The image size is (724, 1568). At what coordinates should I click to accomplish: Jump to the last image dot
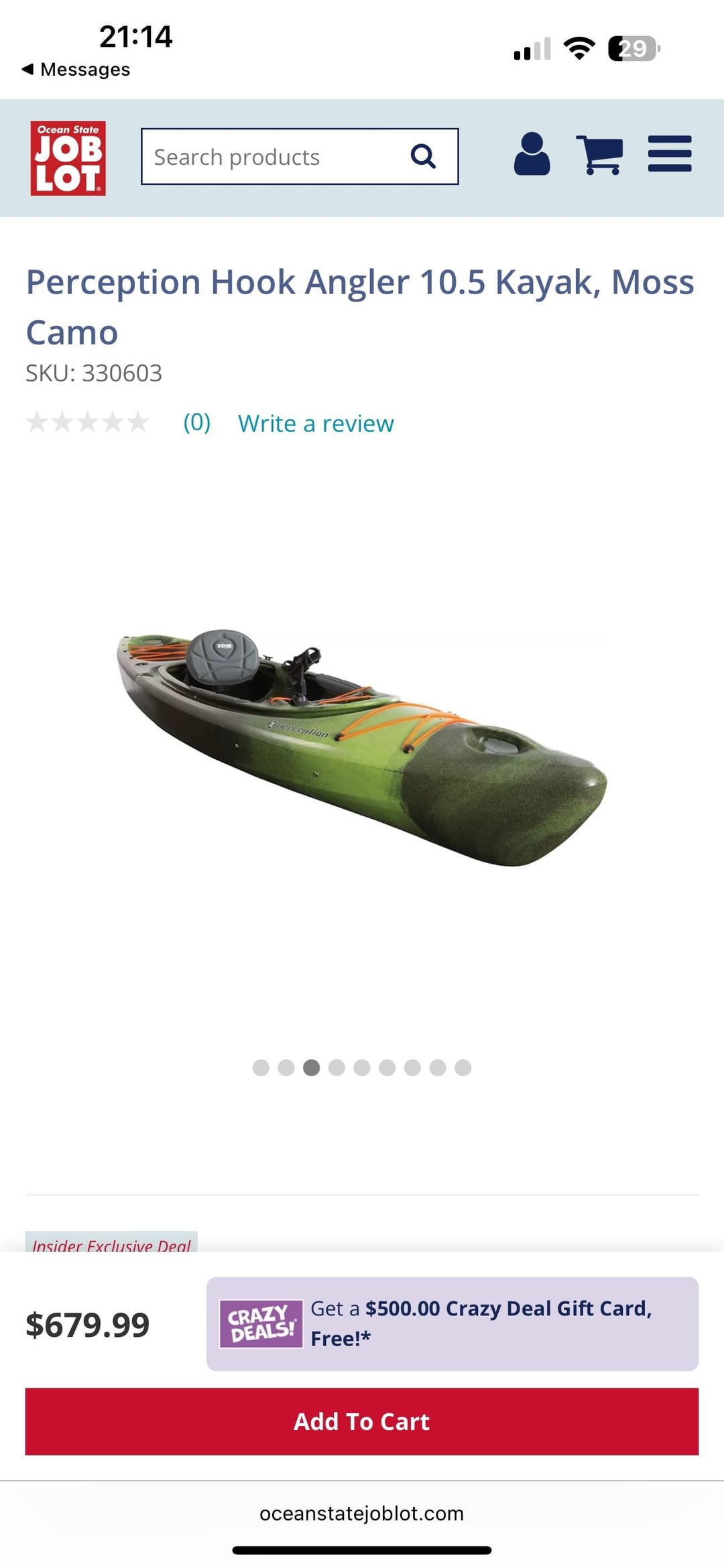(x=463, y=1067)
